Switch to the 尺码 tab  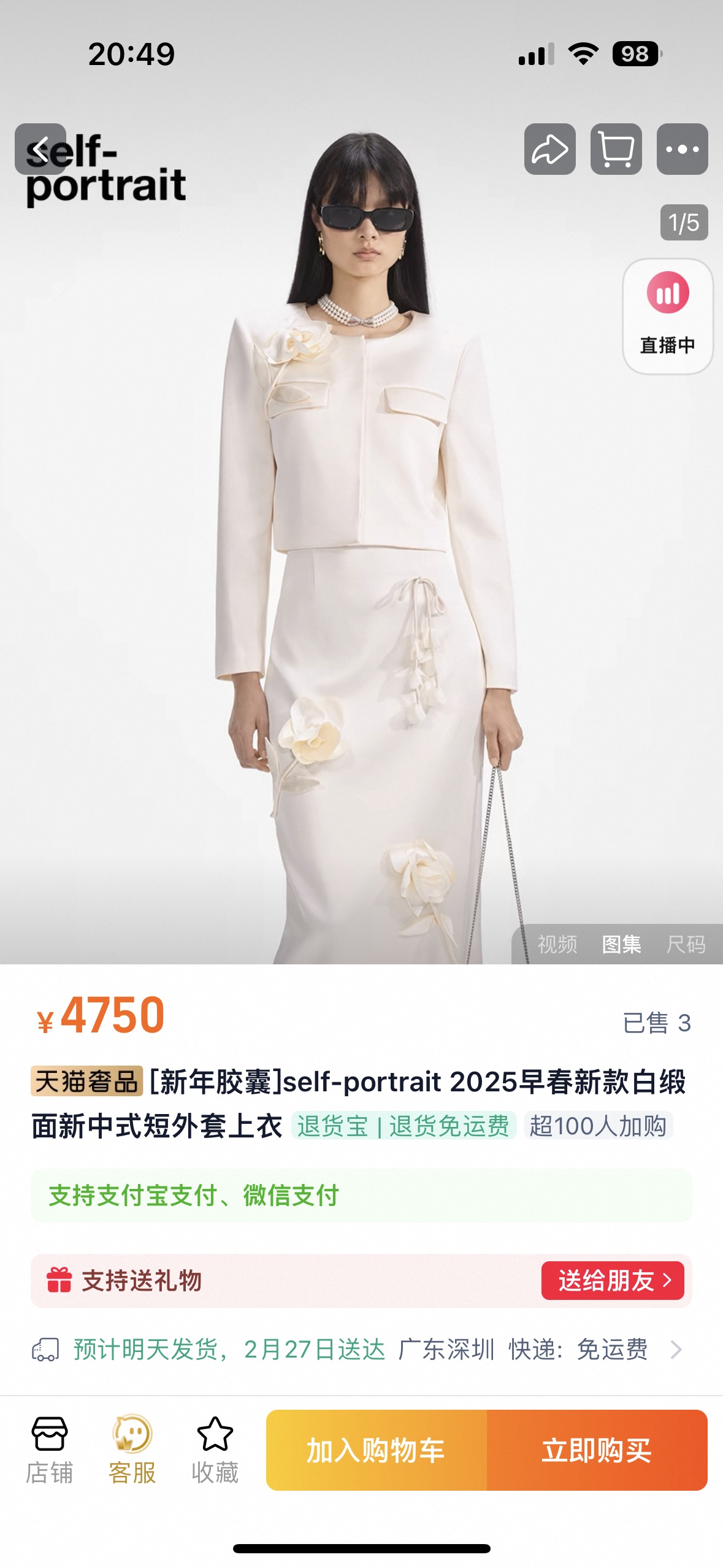(x=687, y=944)
